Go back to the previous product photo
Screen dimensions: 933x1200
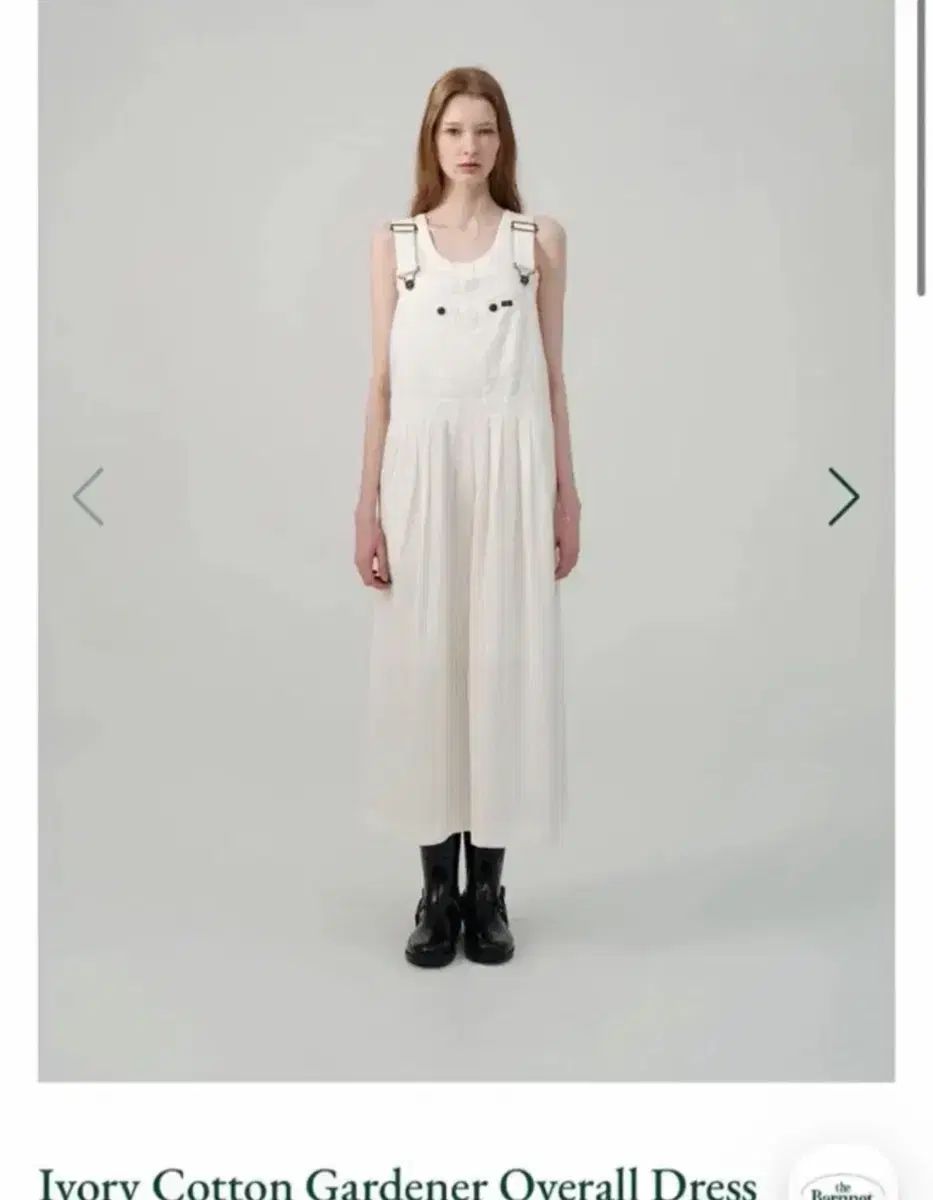(x=89, y=497)
